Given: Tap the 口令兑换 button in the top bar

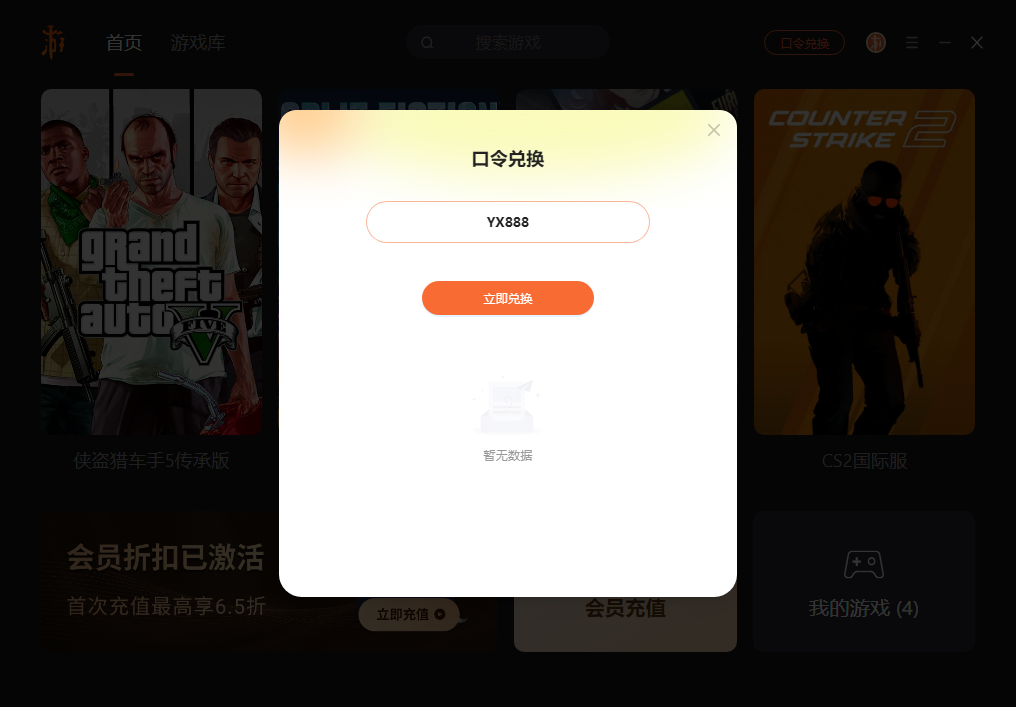Looking at the screenshot, I should [x=804, y=43].
